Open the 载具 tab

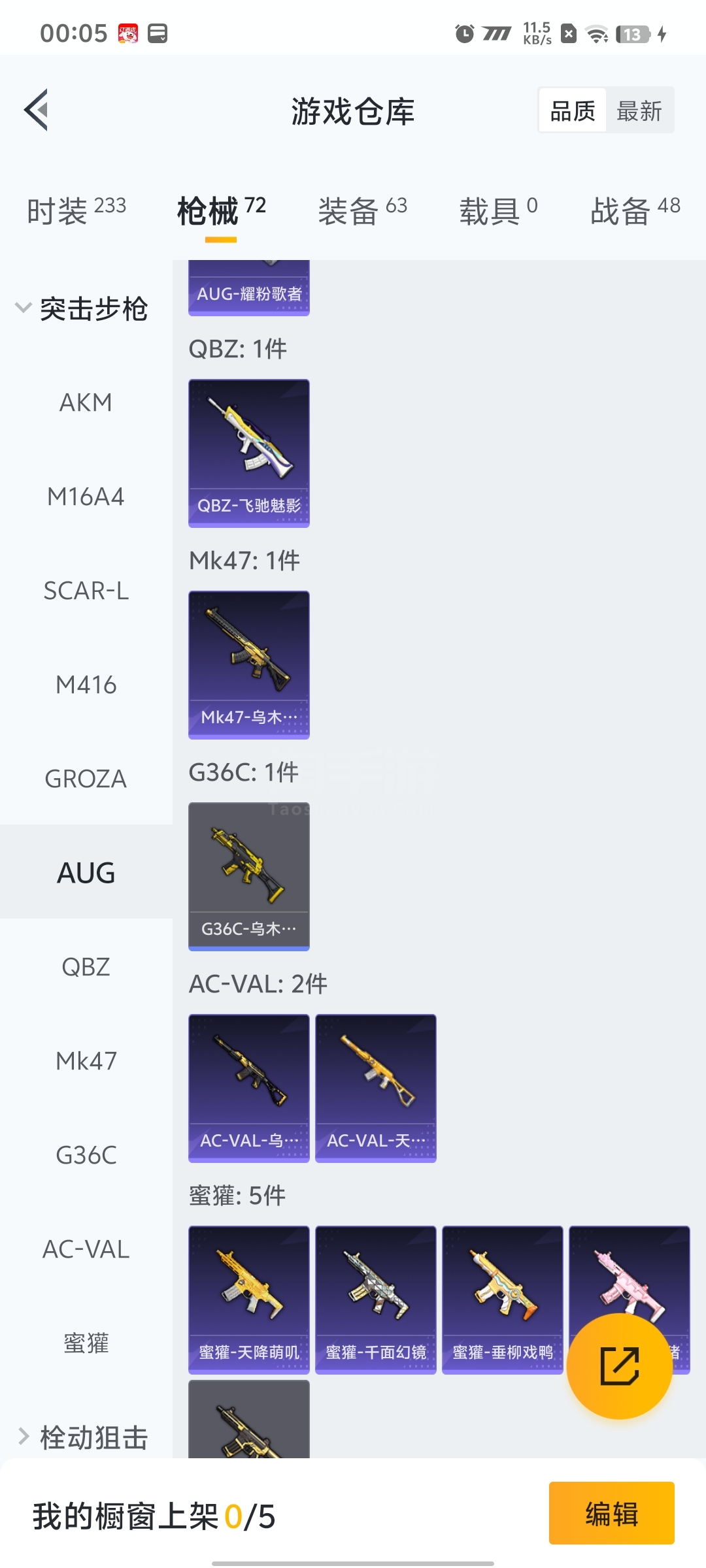pyautogui.click(x=498, y=210)
